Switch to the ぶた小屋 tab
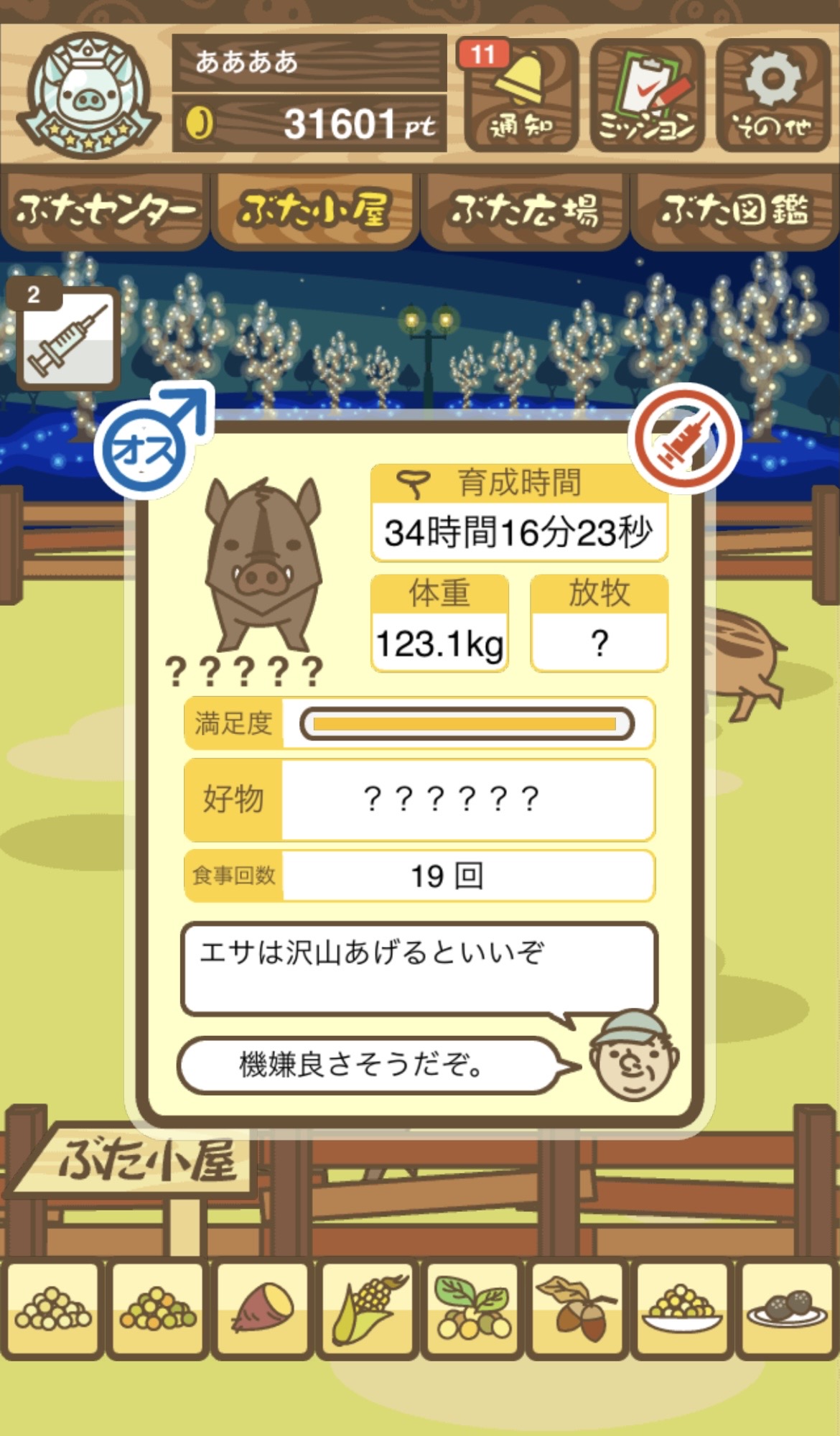This screenshot has height=1436, width=840. coord(314,210)
